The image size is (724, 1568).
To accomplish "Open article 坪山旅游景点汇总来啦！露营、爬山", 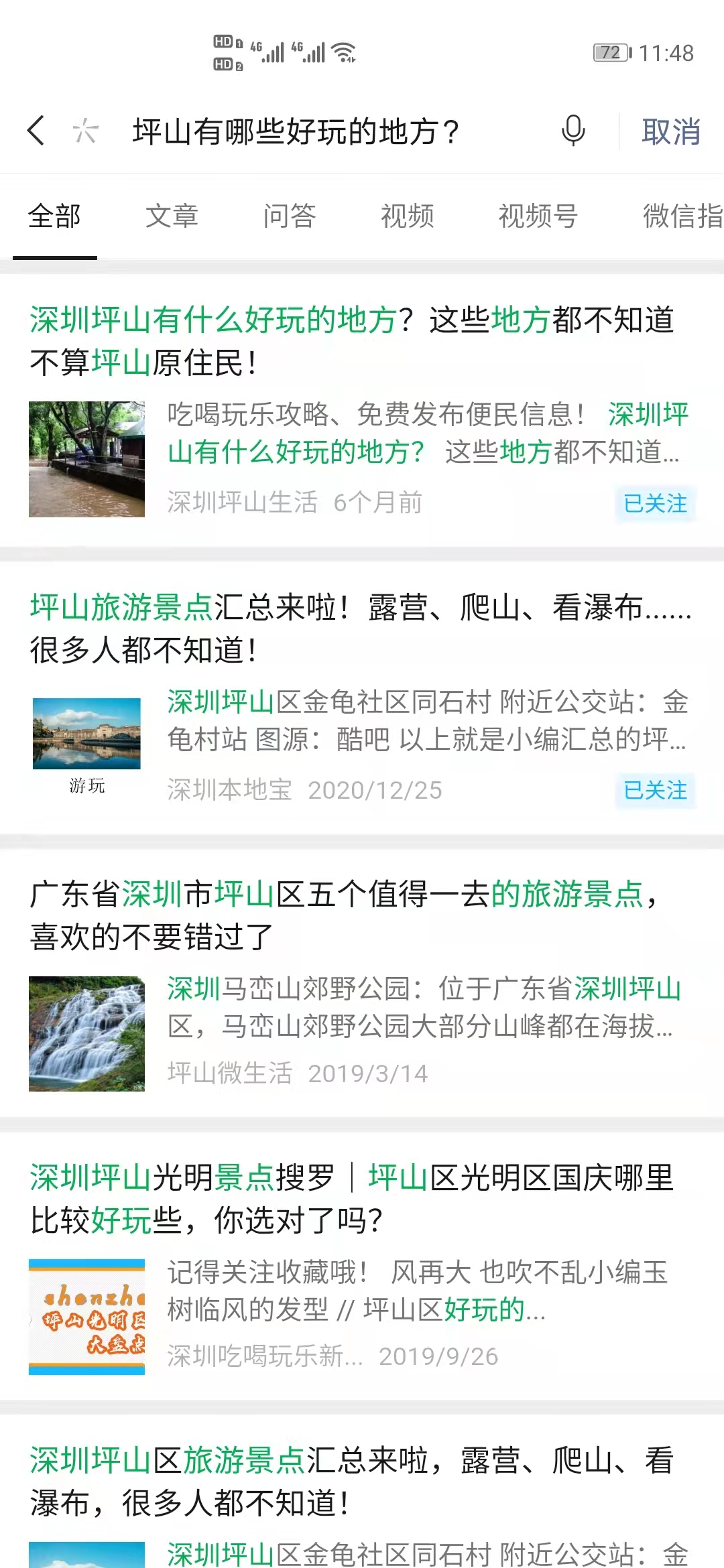I will pyautogui.click(x=360, y=628).
